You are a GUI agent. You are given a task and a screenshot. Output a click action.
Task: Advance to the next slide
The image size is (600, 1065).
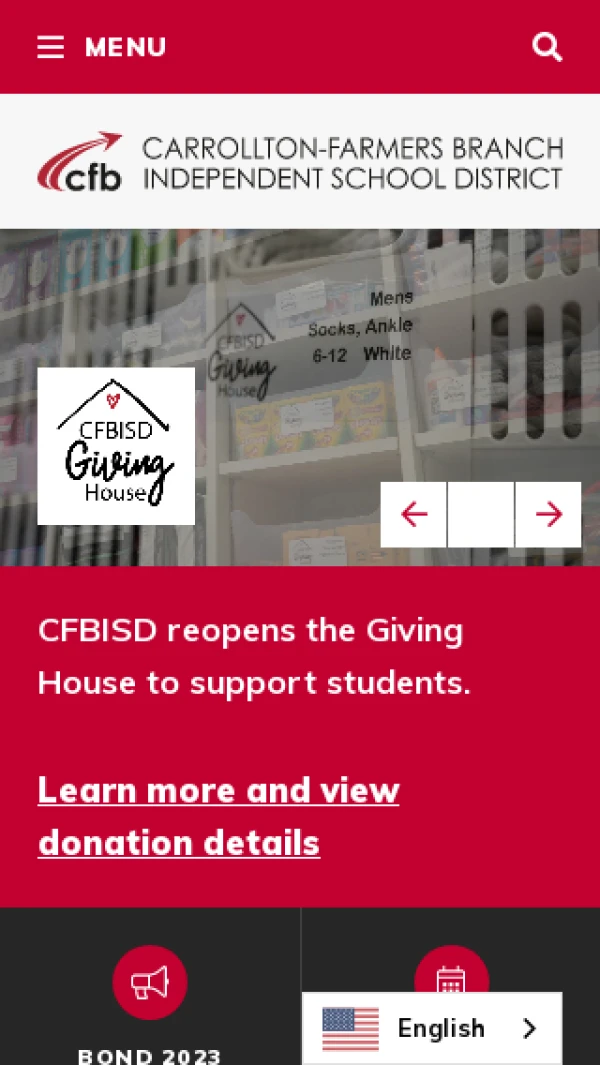pos(548,514)
